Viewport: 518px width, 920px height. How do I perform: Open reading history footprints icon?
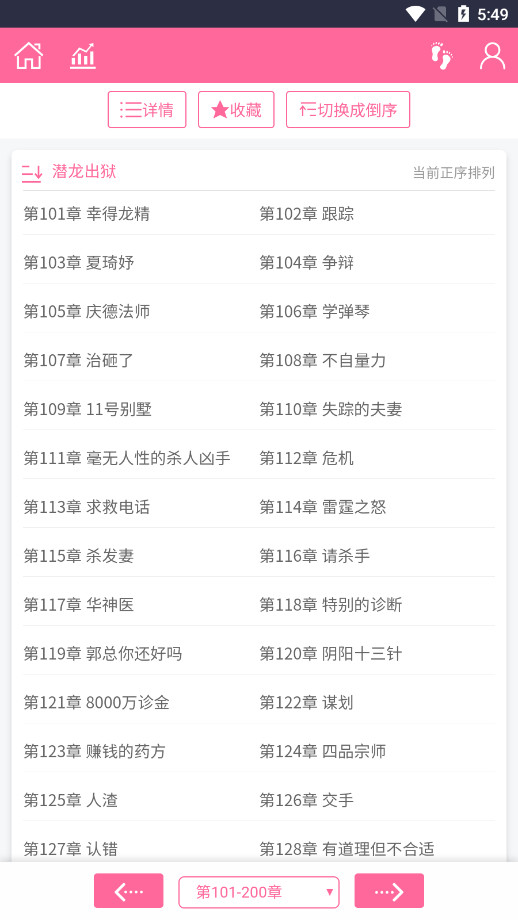(x=442, y=56)
